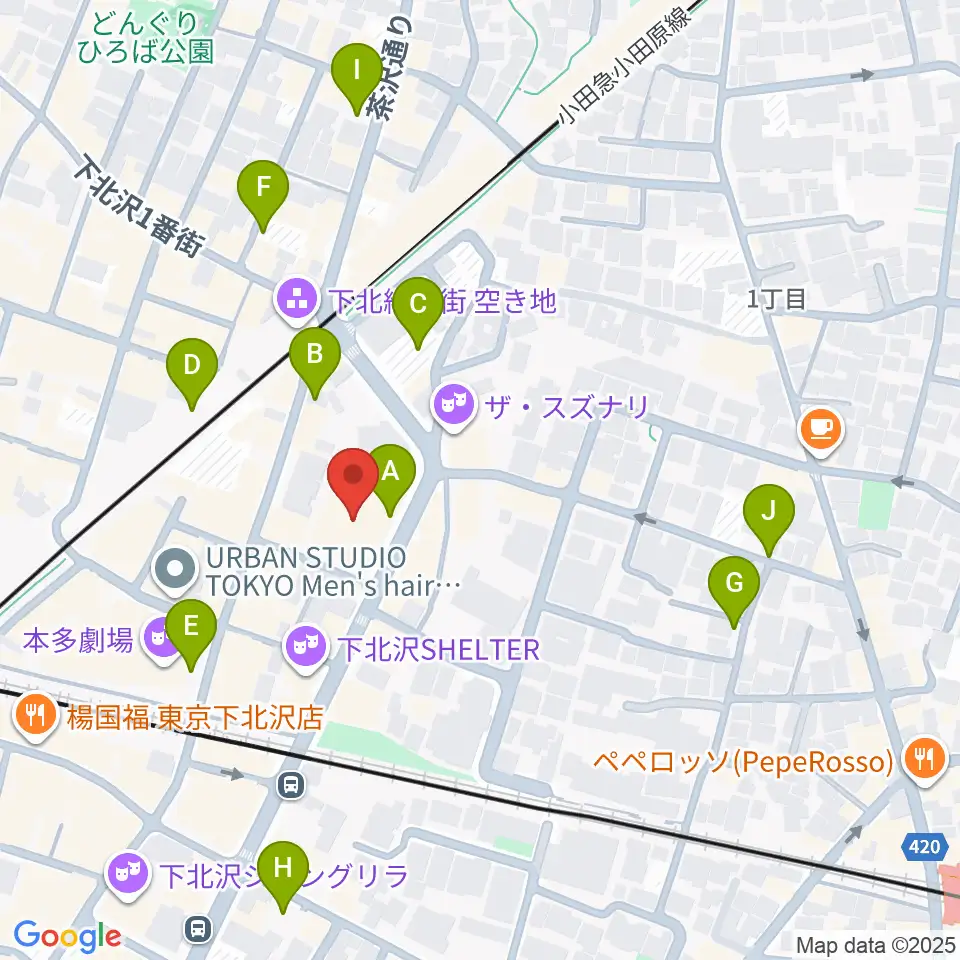Open marker I on 茶沢通り
The image size is (960, 960).
357,73
